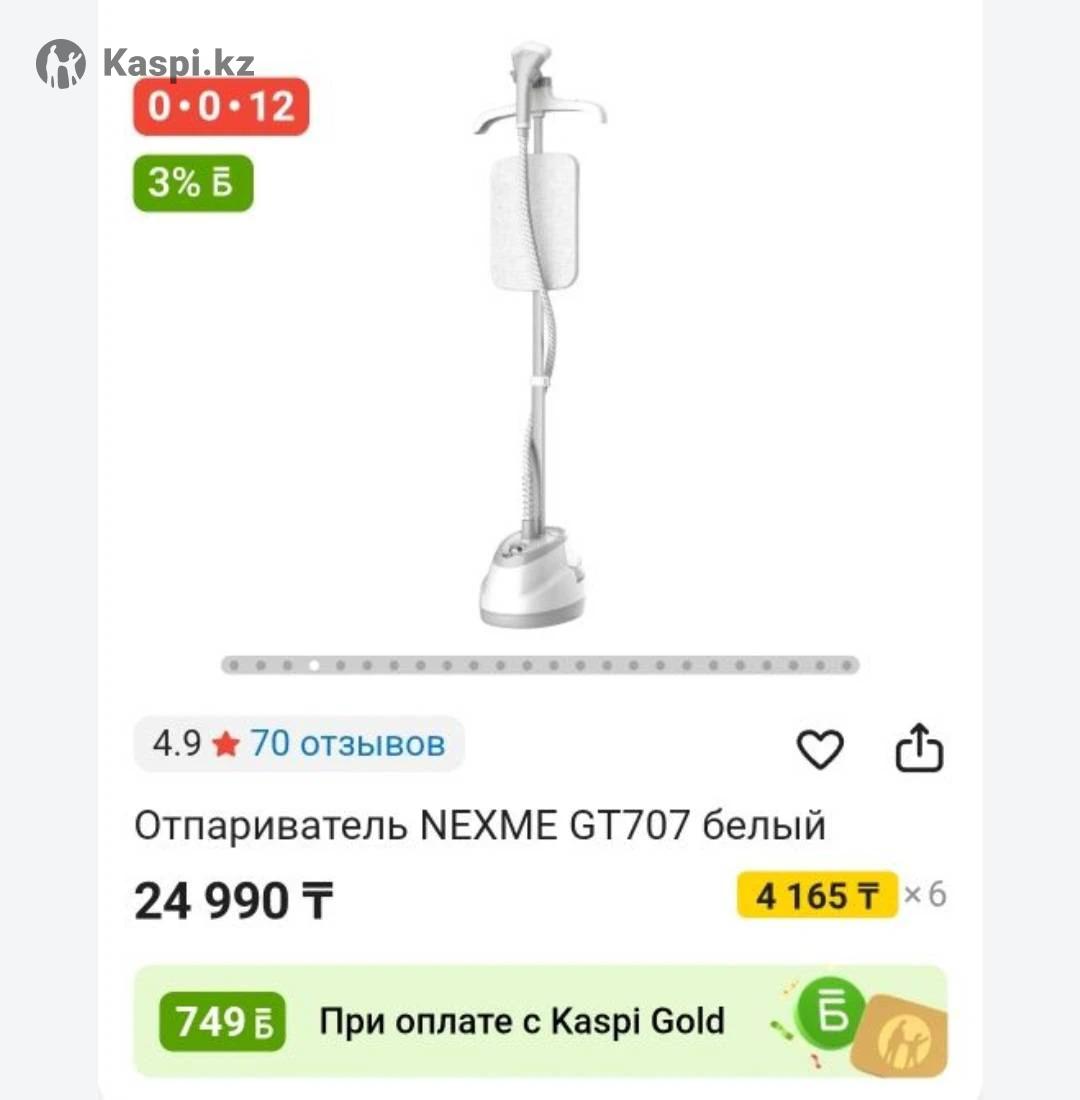Image resolution: width=1080 pixels, height=1100 pixels.
Task: View the 4 165 ₸ x6 installment option
Action: coord(816,895)
